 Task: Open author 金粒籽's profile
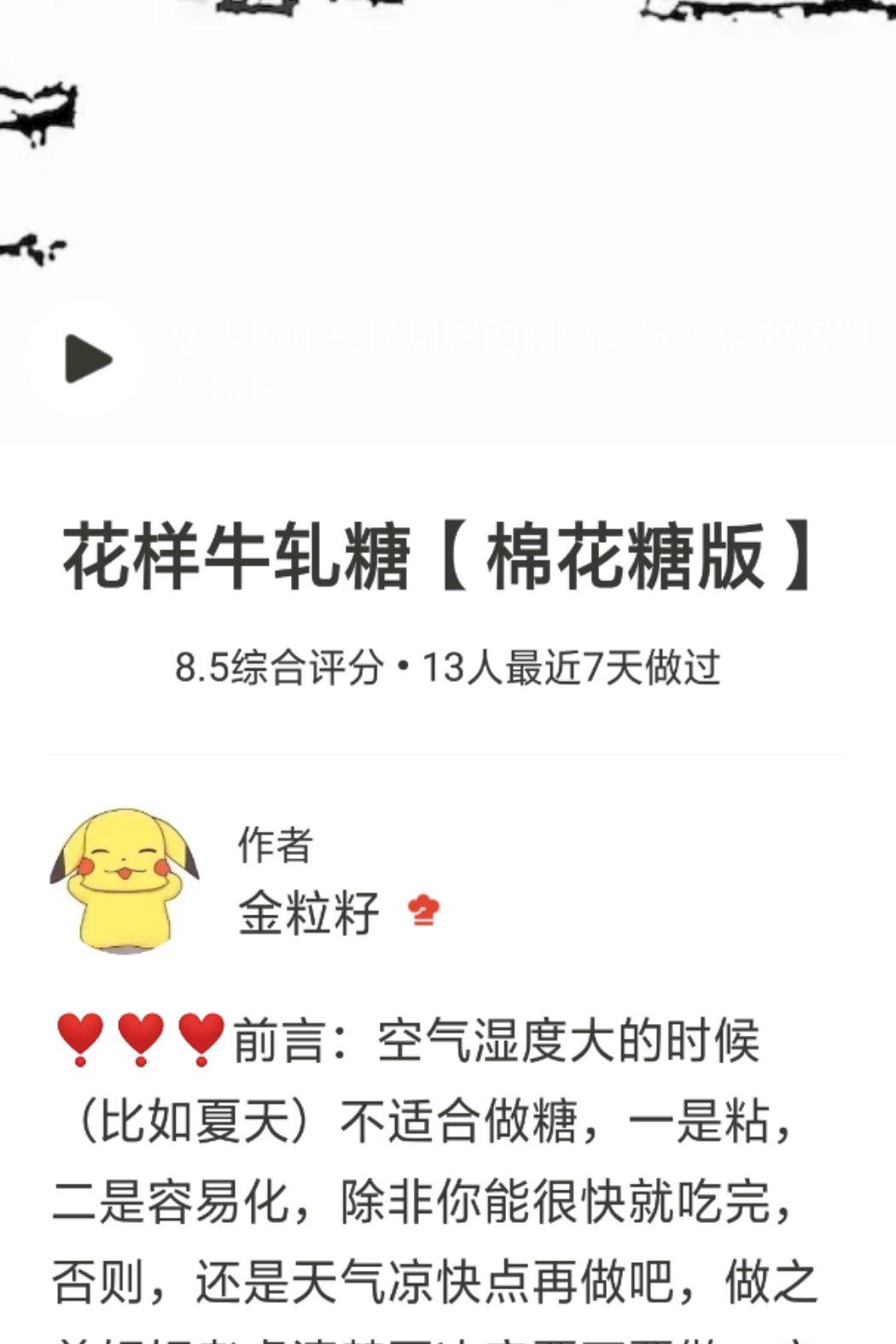coord(309,913)
